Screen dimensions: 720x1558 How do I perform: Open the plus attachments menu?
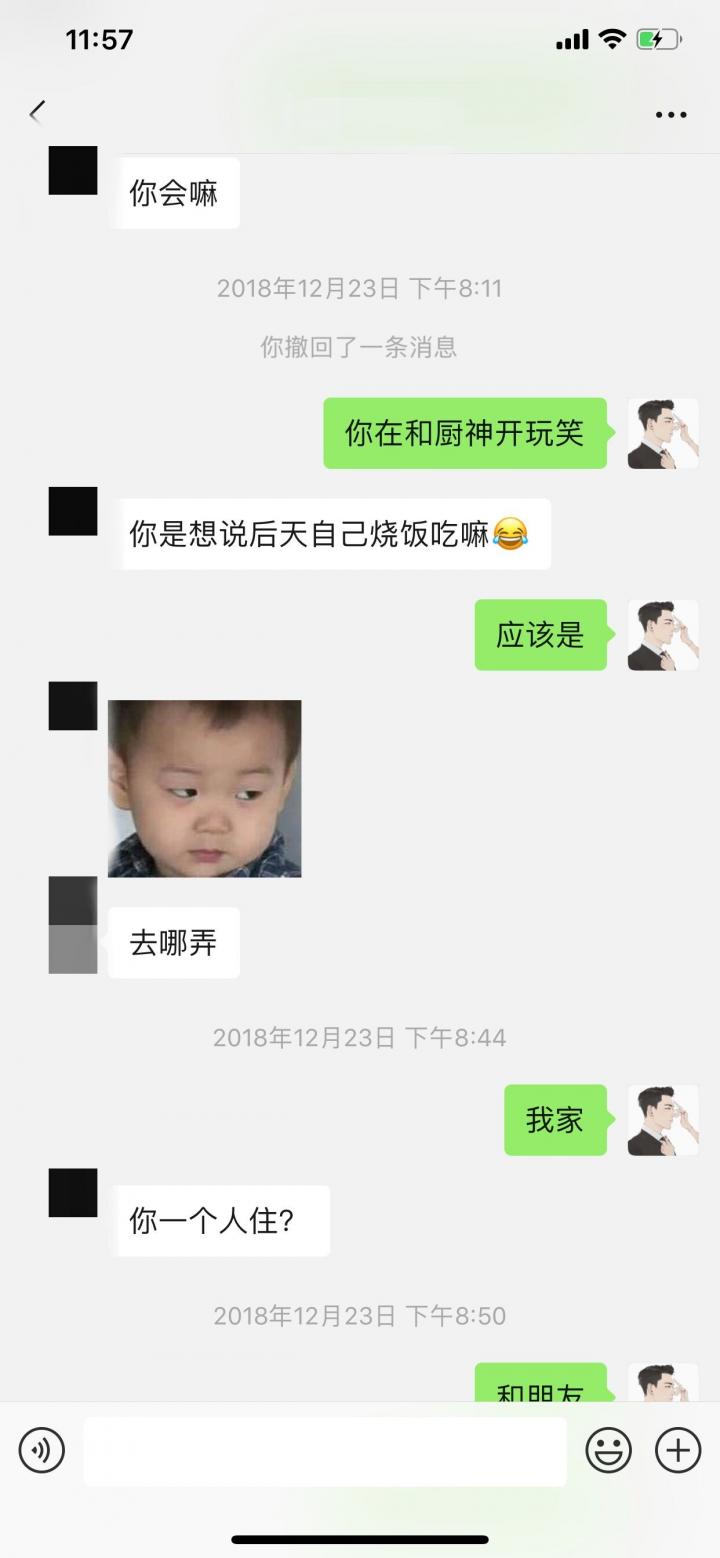point(677,1450)
